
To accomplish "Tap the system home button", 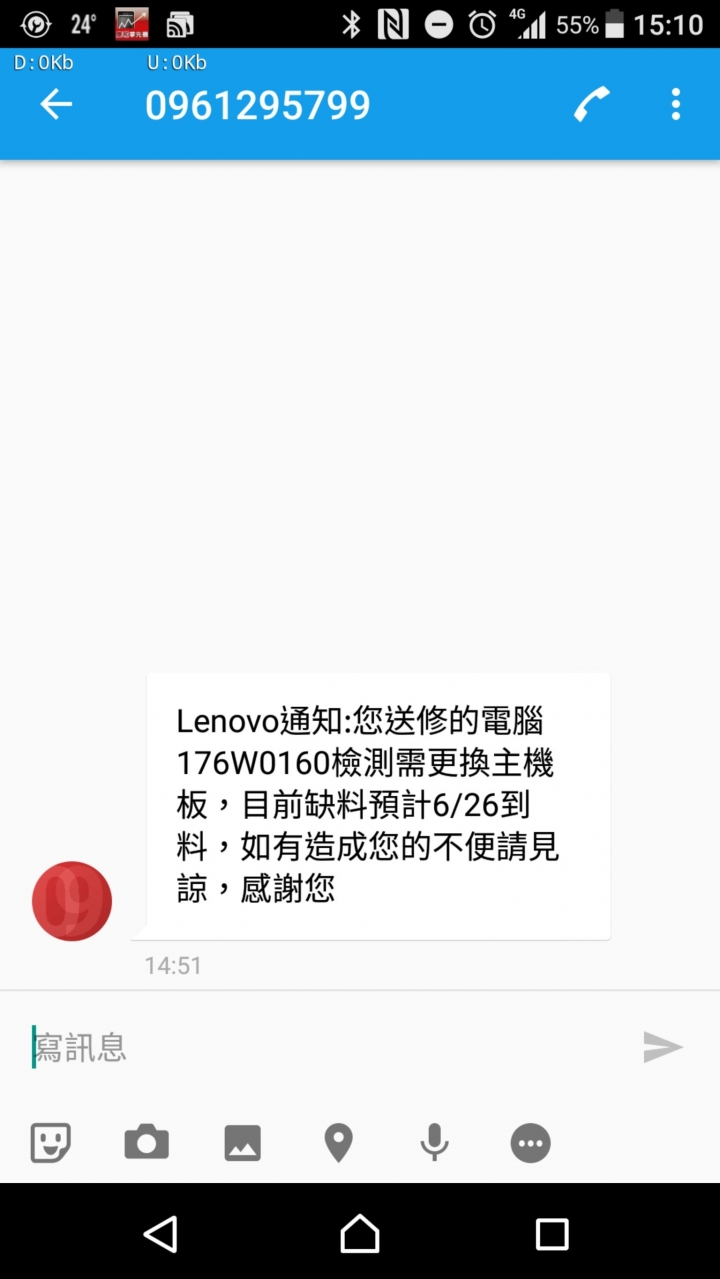I will tap(360, 1234).
